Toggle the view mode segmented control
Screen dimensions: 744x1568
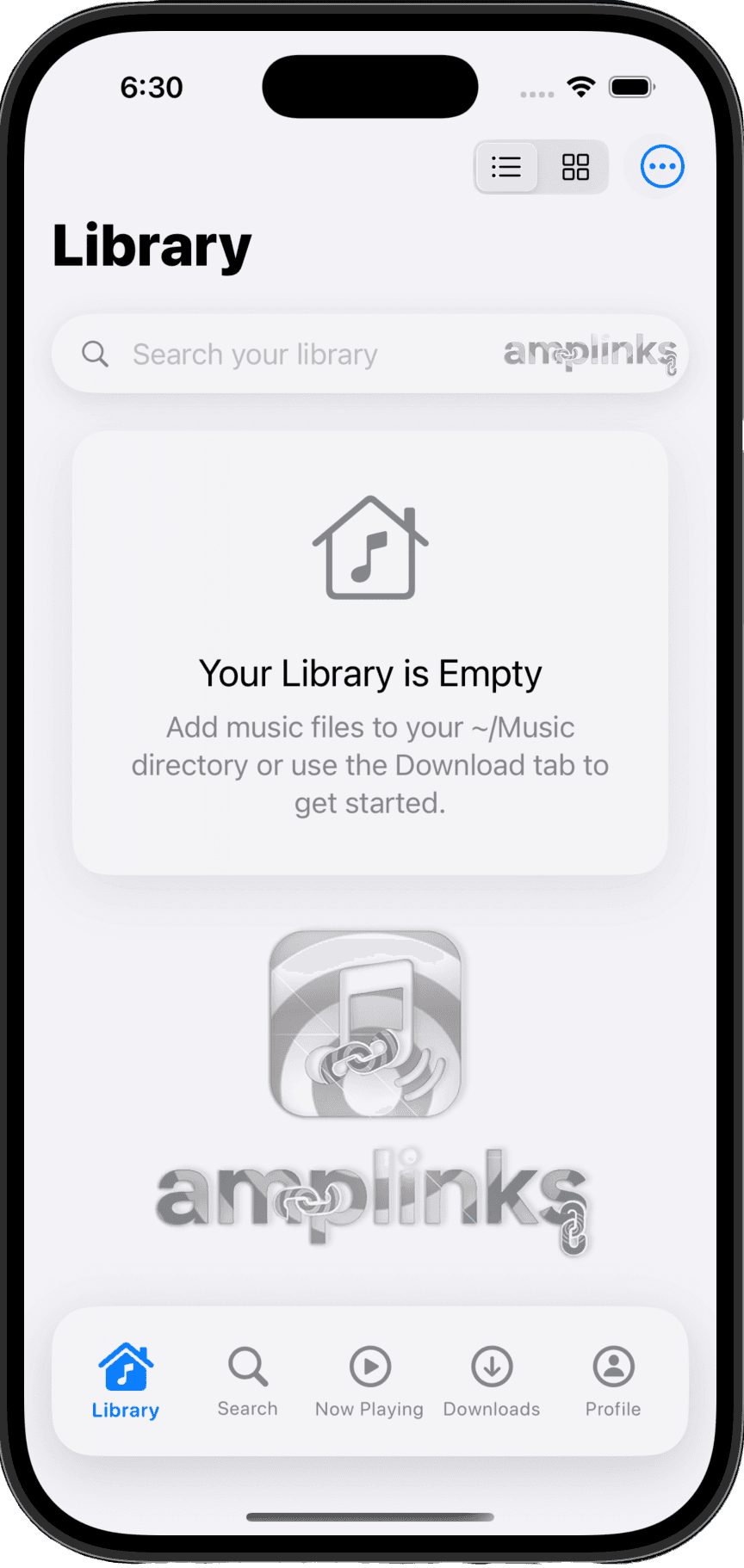(541, 167)
